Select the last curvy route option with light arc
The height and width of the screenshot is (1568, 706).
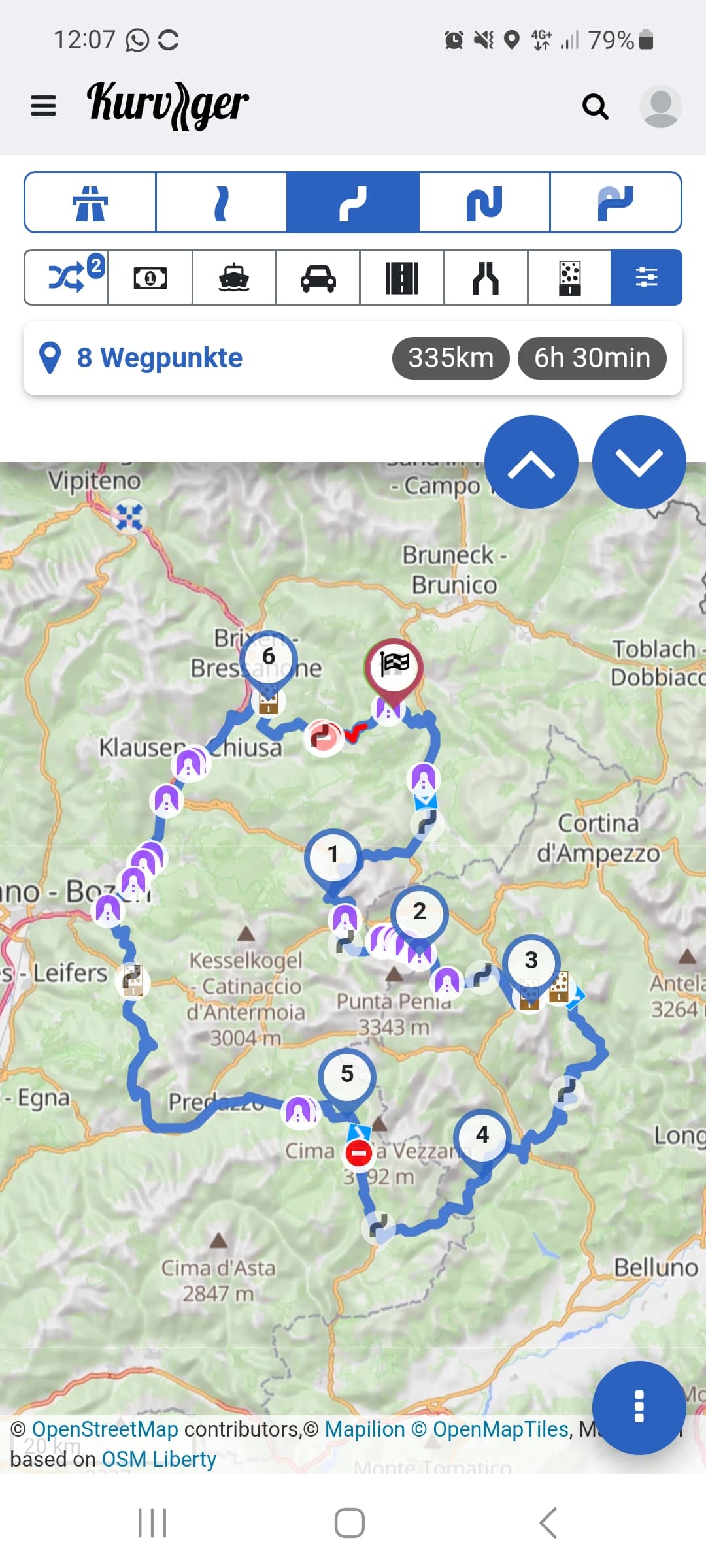tap(616, 203)
